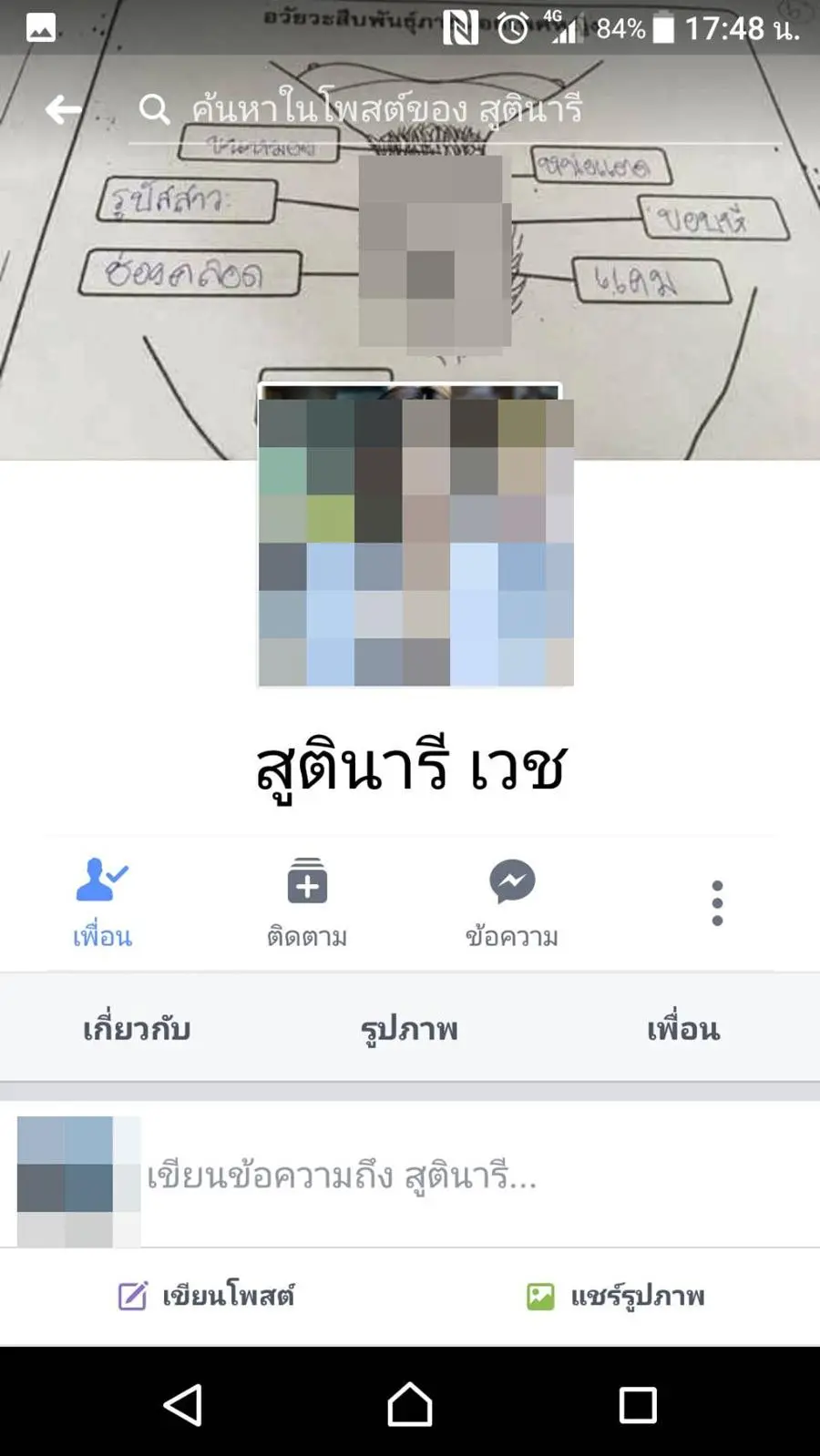
Task: View the เพื่อน friends list tab
Action: tap(683, 1029)
